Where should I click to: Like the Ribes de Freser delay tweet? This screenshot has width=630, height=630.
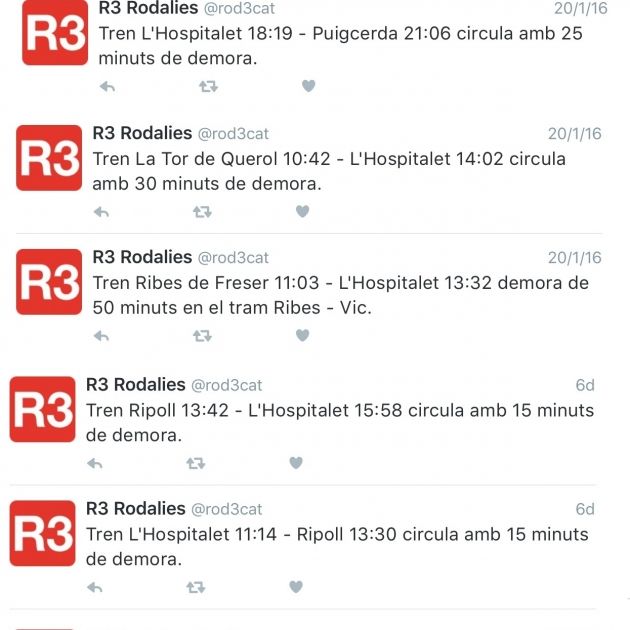click(x=302, y=336)
